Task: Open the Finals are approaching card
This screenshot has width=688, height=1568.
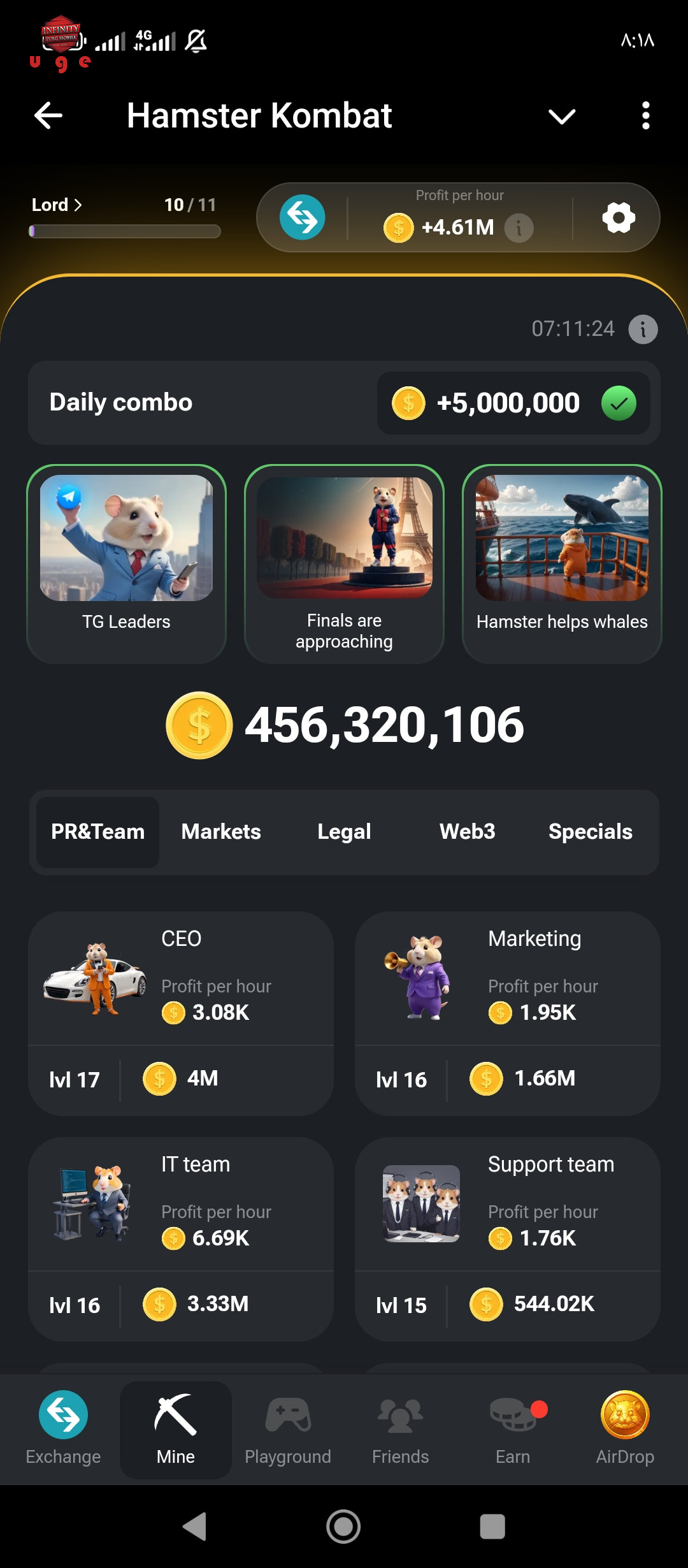Action: 344,564
